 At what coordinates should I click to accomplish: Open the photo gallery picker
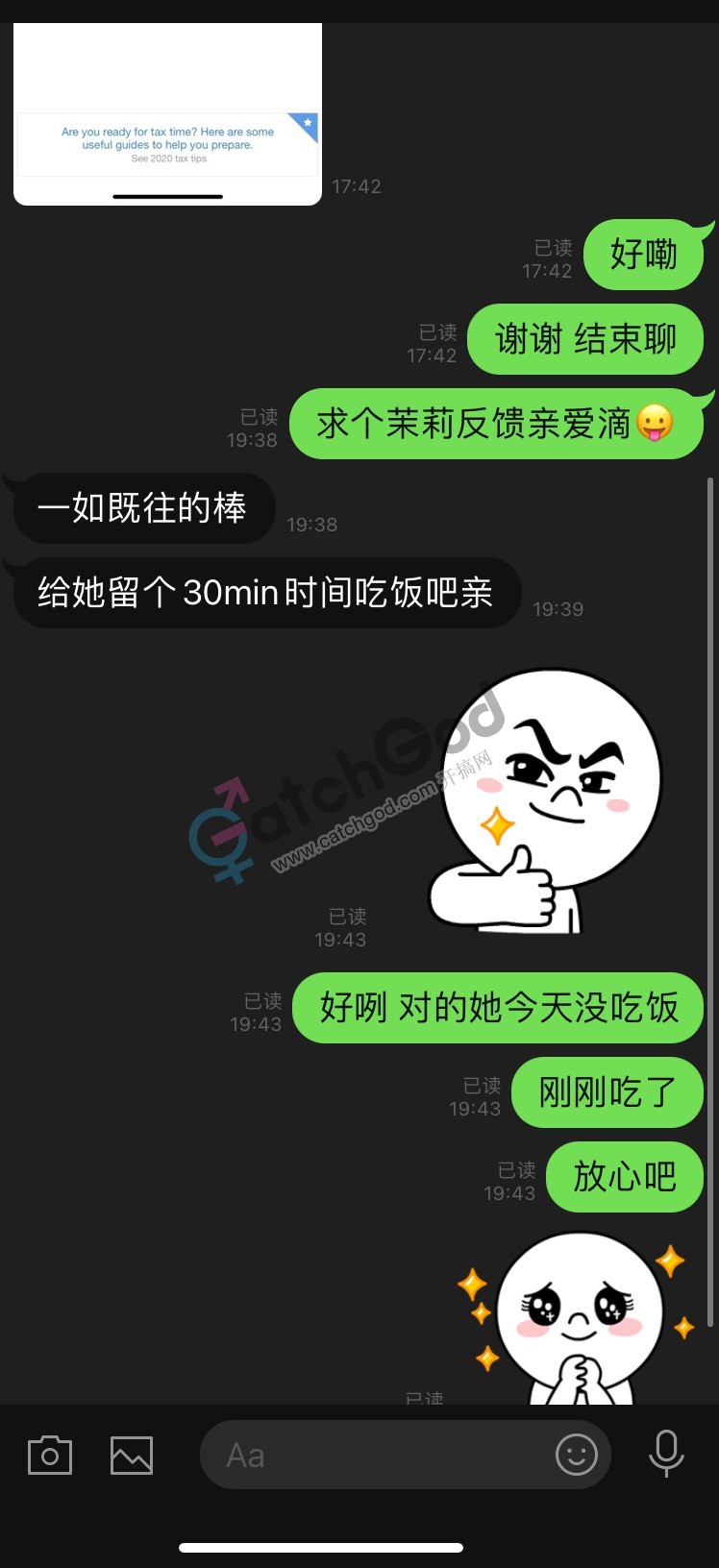(132, 1456)
